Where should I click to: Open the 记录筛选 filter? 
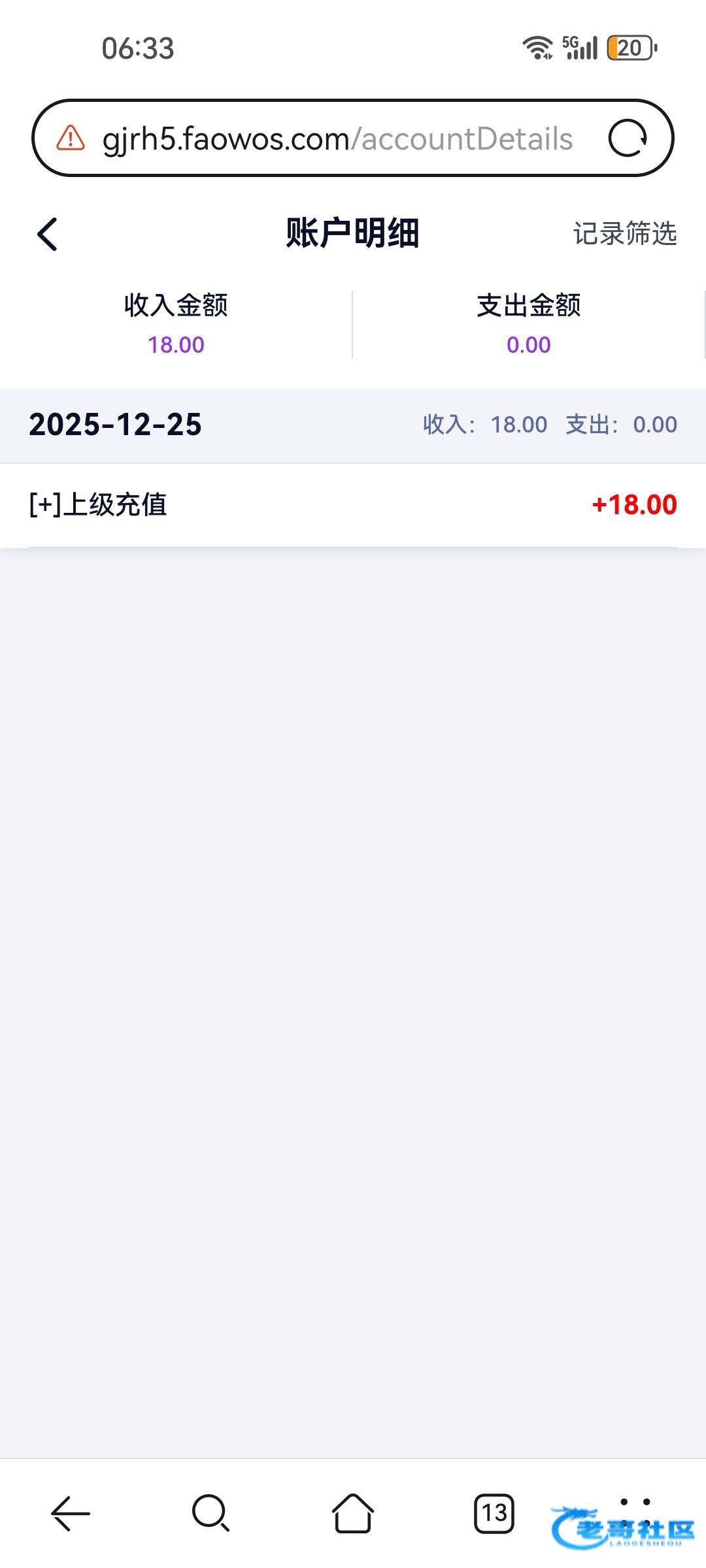[625, 233]
